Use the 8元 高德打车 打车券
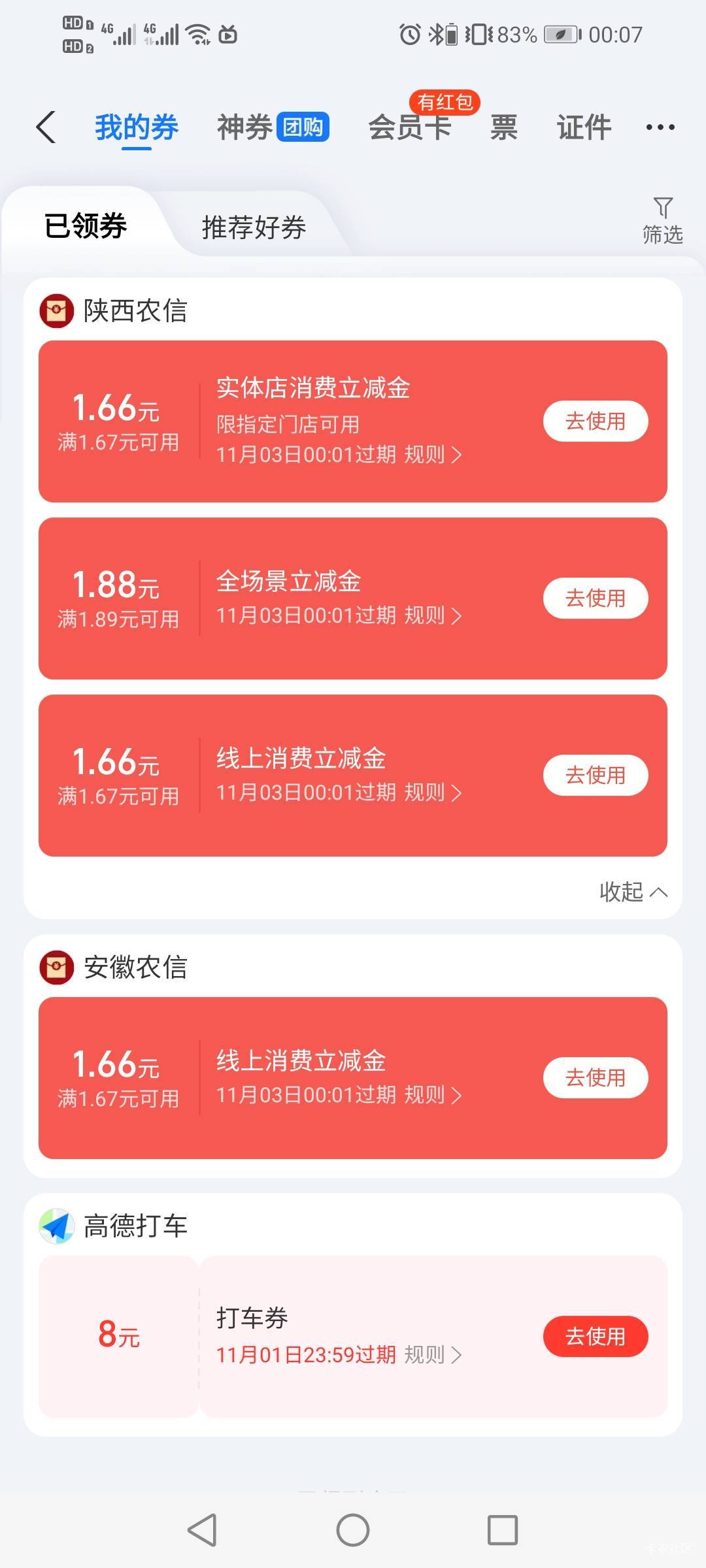 click(595, 1337)
